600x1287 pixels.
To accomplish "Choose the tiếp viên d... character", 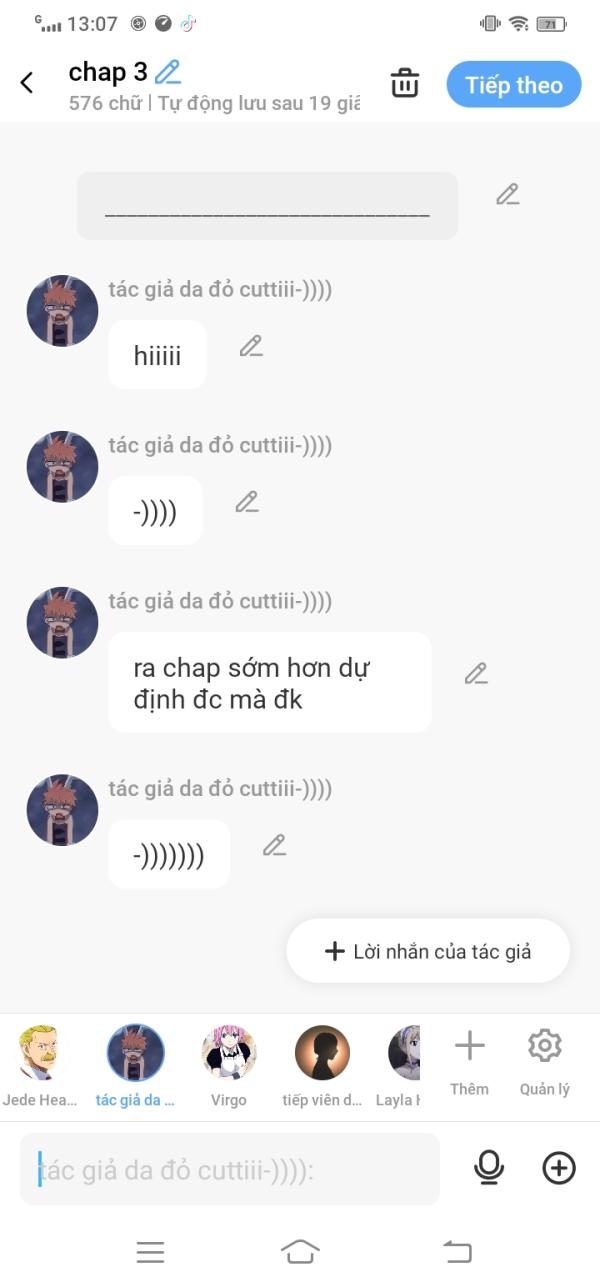I will click(322, 1067).
